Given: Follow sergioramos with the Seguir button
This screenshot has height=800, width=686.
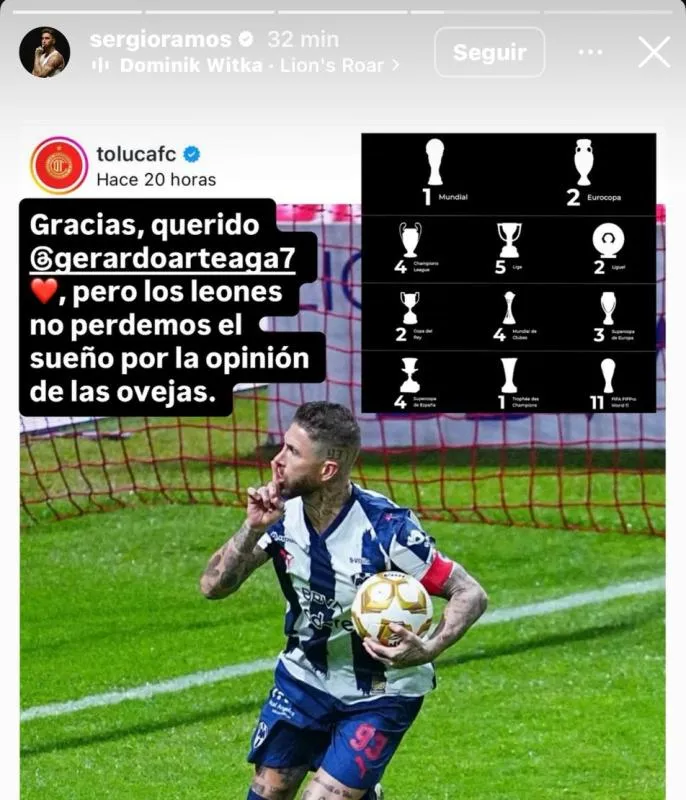Looking at the screenshot, I should point(489,52).
